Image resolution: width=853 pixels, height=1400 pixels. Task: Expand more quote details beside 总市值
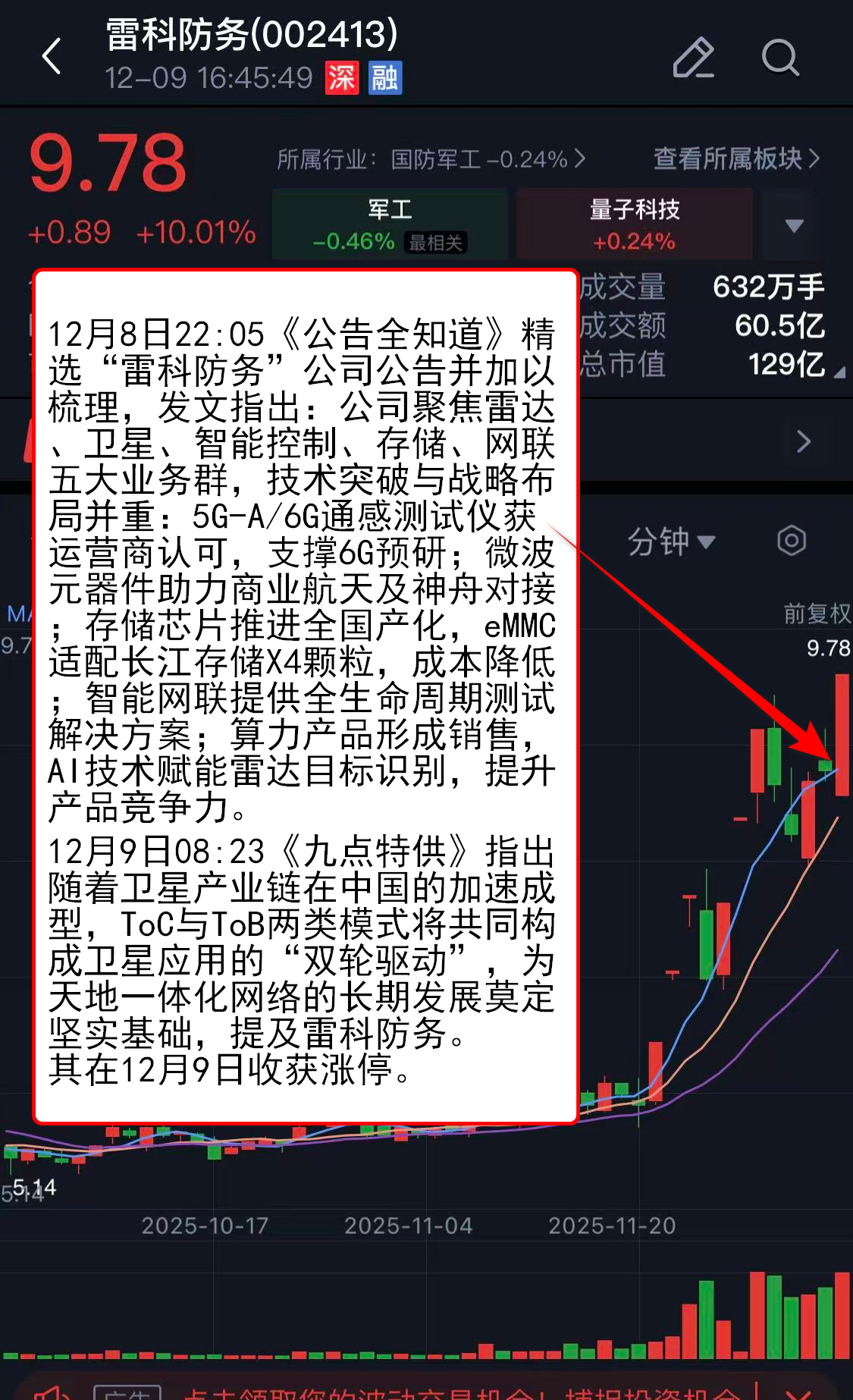coord(839,372)
